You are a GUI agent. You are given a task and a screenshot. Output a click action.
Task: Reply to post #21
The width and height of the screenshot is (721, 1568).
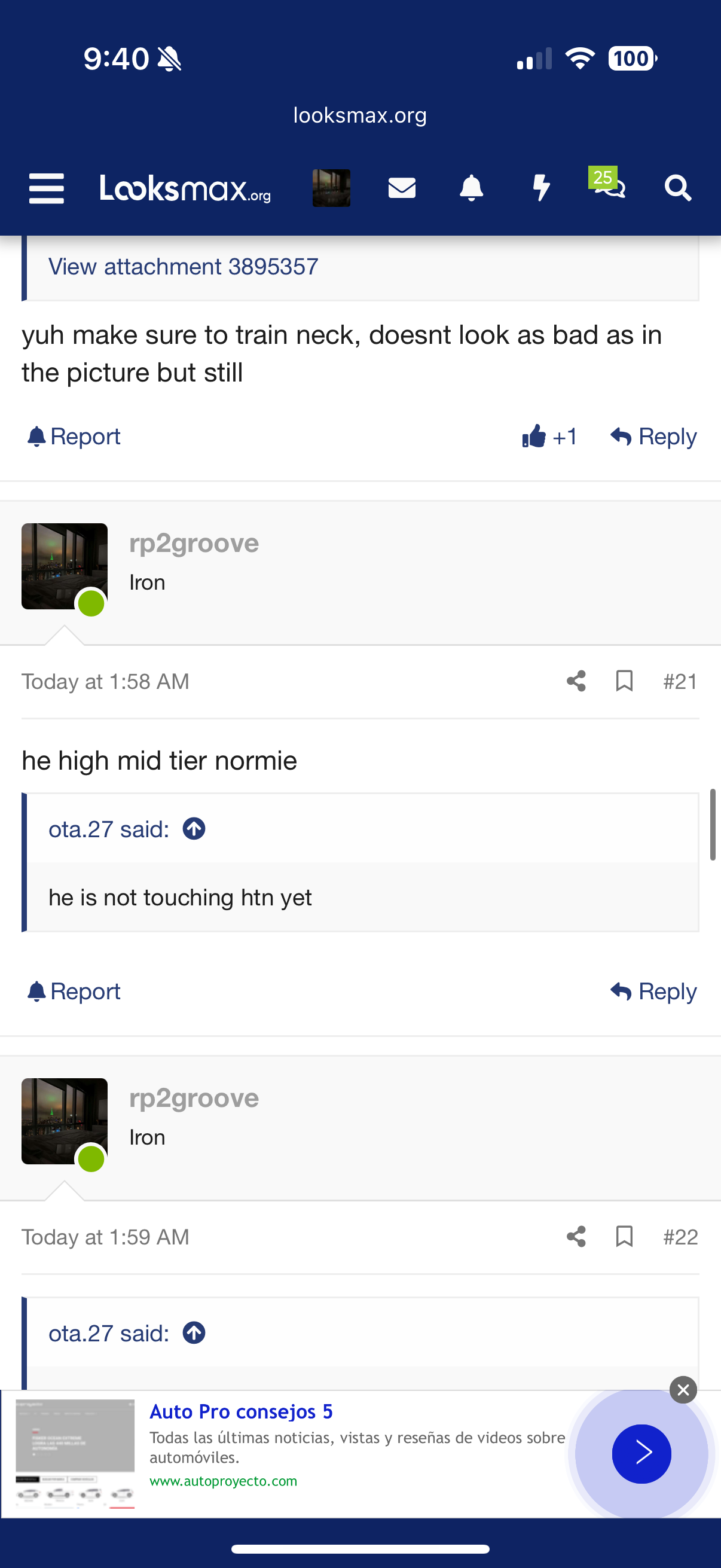tap(653, 992)
